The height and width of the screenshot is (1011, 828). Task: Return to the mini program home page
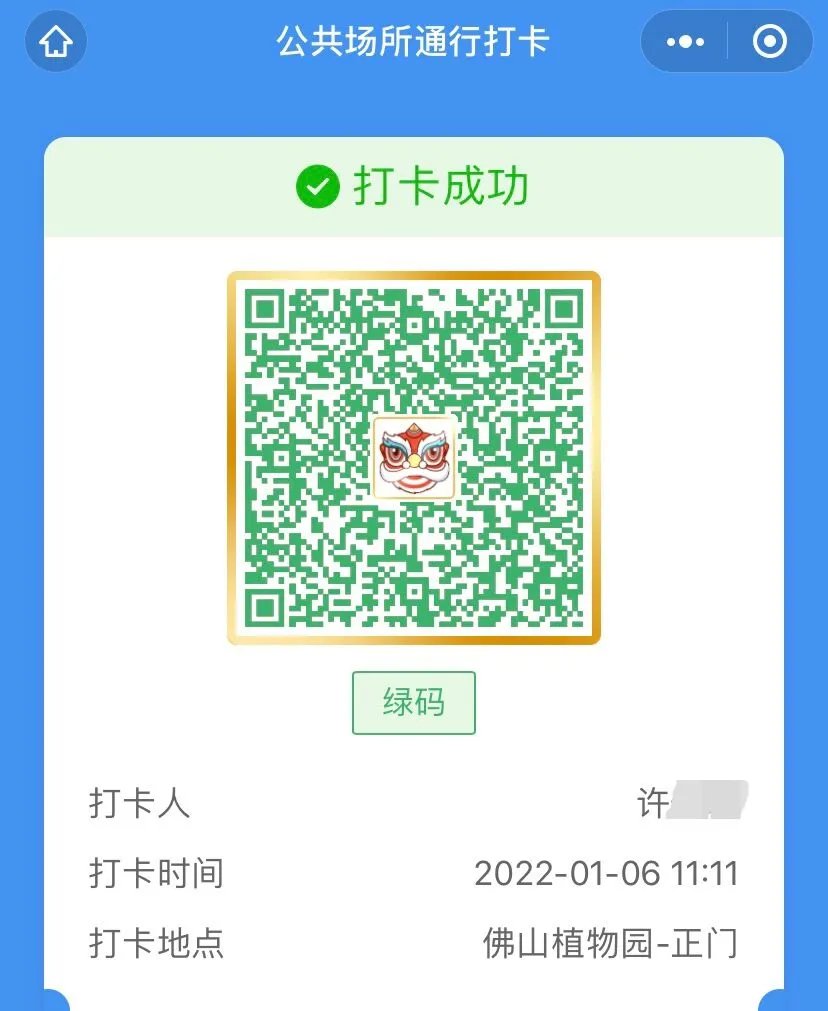[x=56, y=42]
